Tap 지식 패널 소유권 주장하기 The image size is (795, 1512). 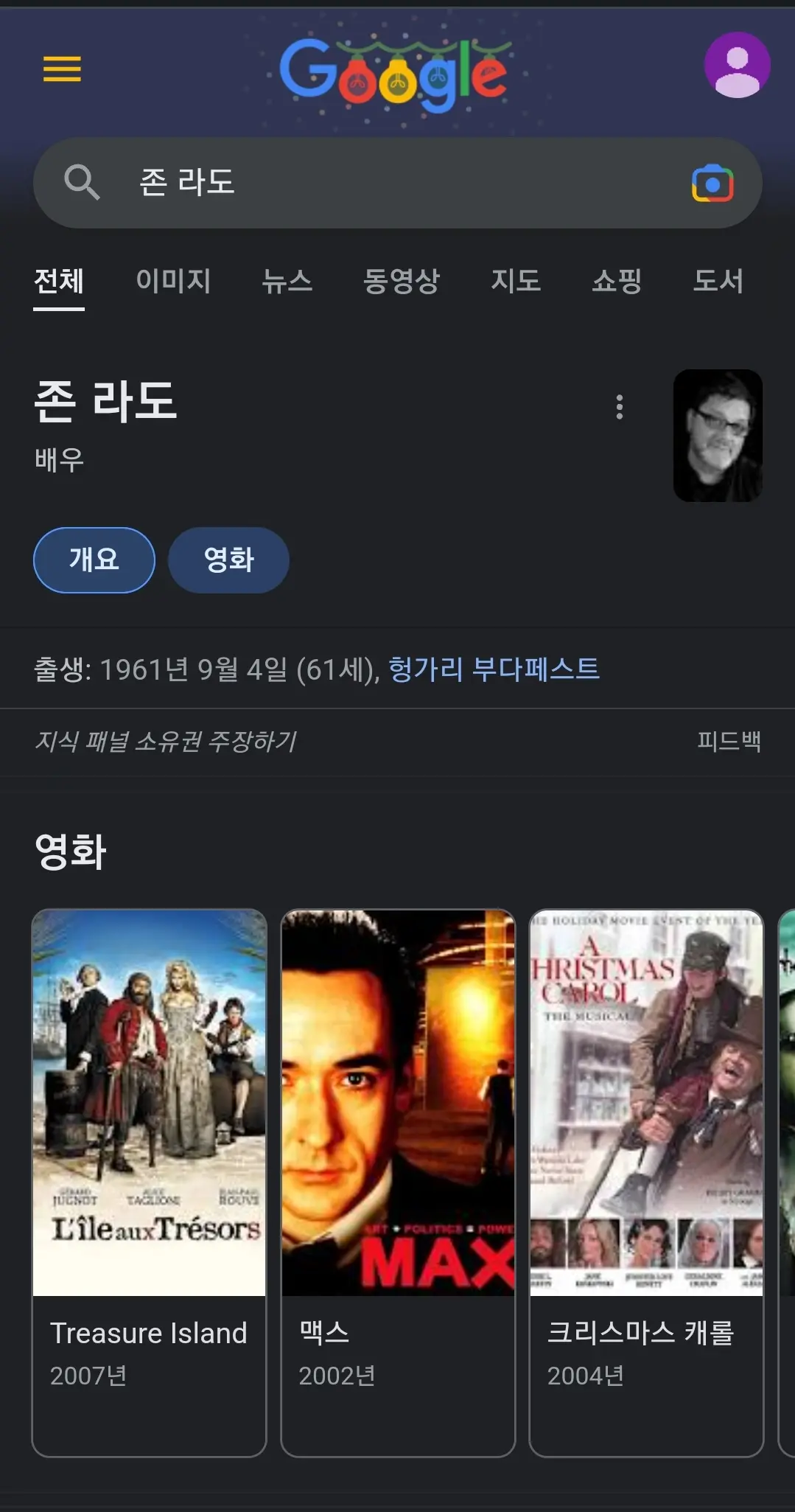(x=166, y=741)
